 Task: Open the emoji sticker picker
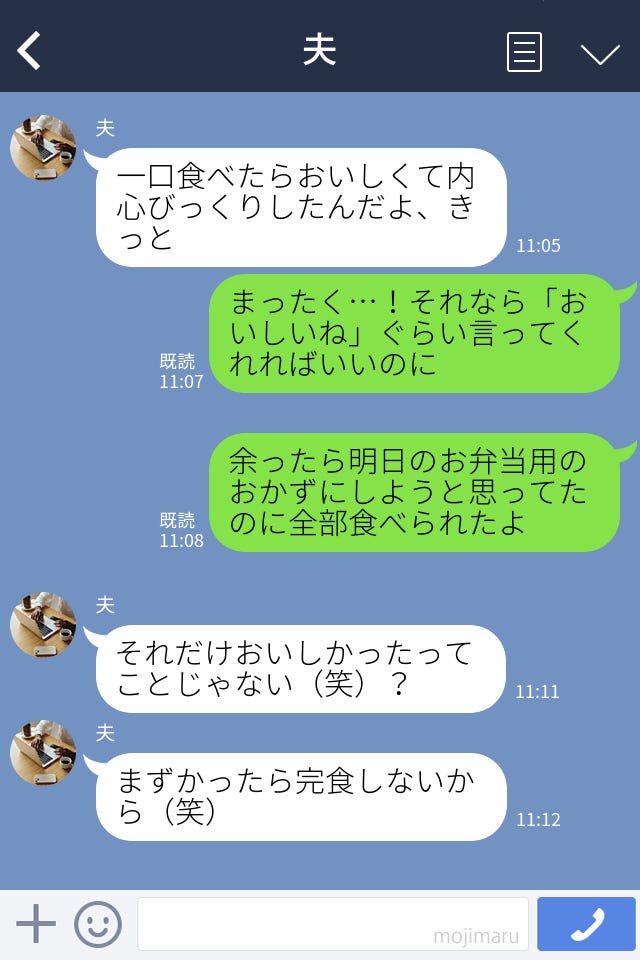pos(98,924)
